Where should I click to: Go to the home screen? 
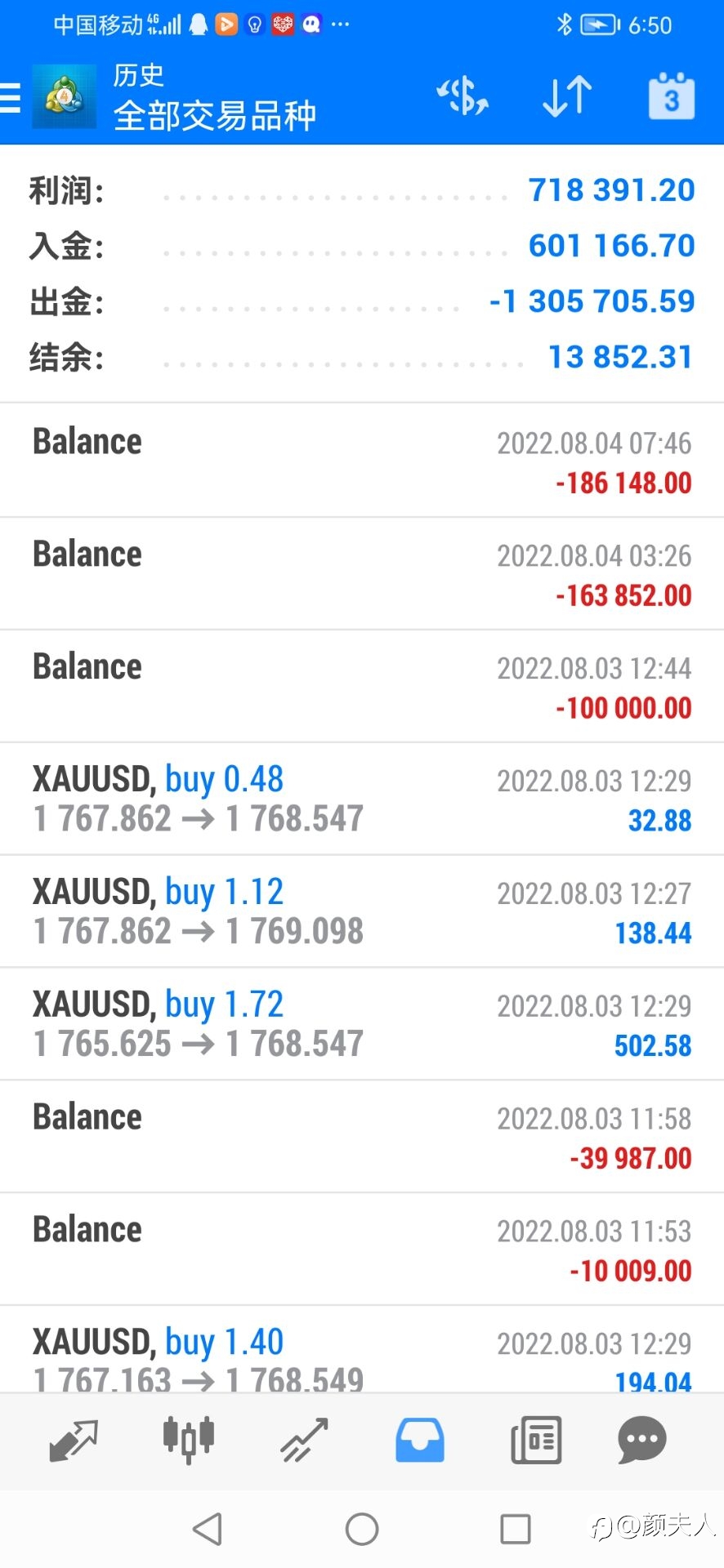coord(362,1529)
